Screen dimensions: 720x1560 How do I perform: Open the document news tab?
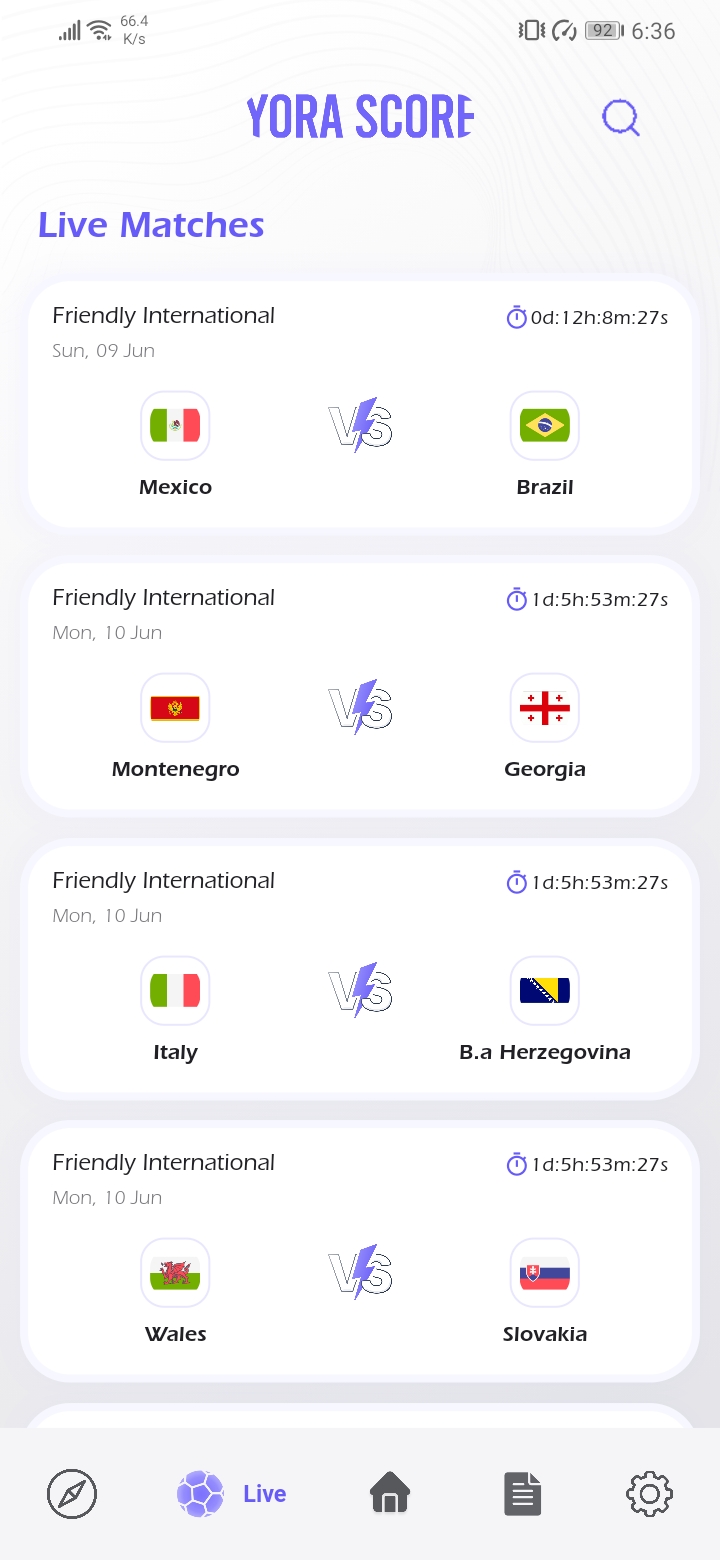pos(522,1494)
